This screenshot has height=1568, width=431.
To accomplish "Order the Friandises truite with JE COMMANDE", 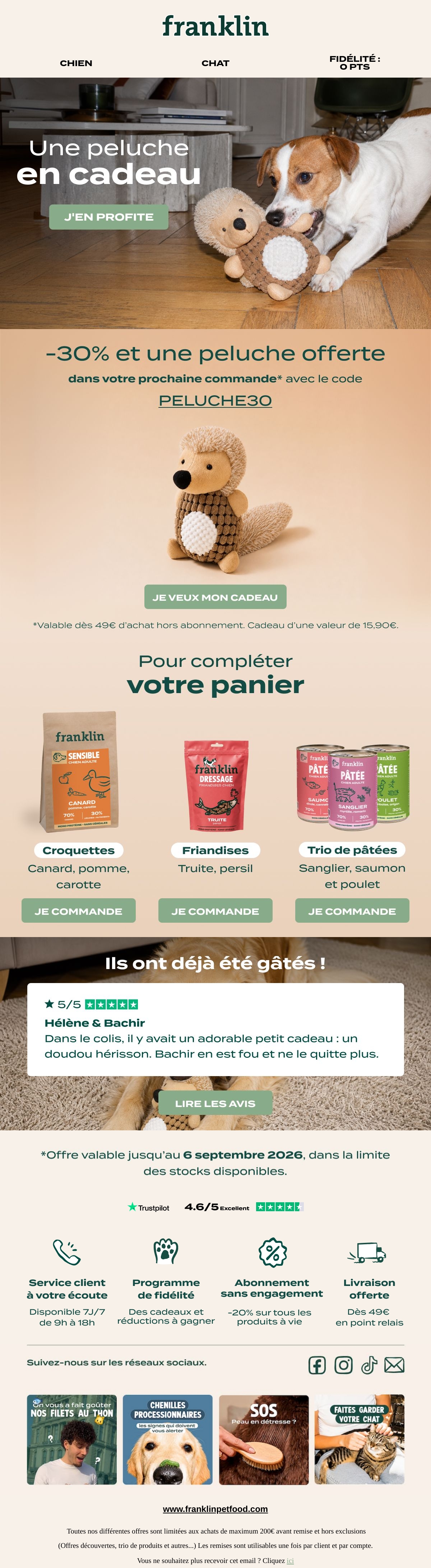I will (x=215, y=910).
